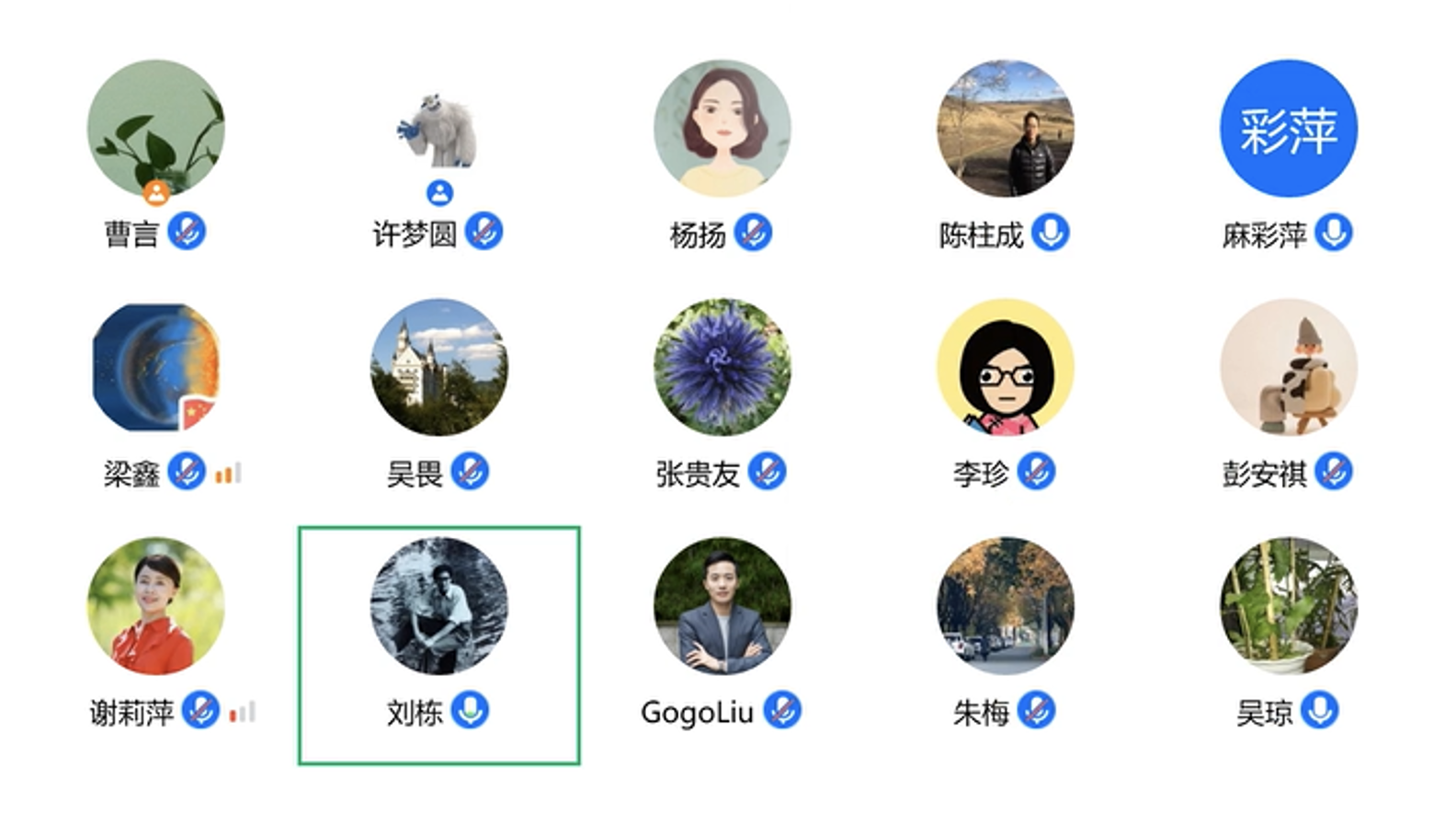Open 彭安祺's participant tile

(x=1288, y=368)
